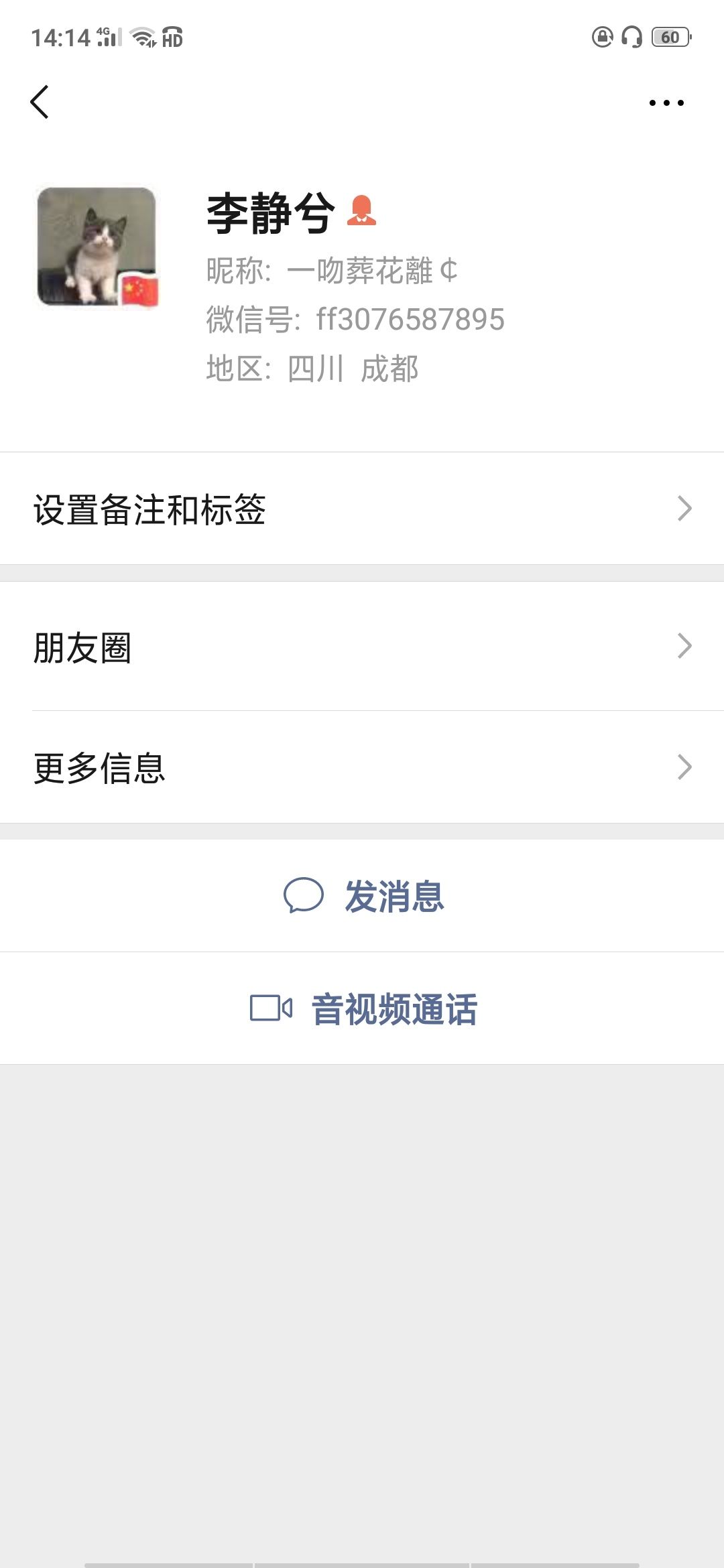Open this contact's 朋友圈
The height and width of the screenshot is (1568, 724).
coord(362,646)
